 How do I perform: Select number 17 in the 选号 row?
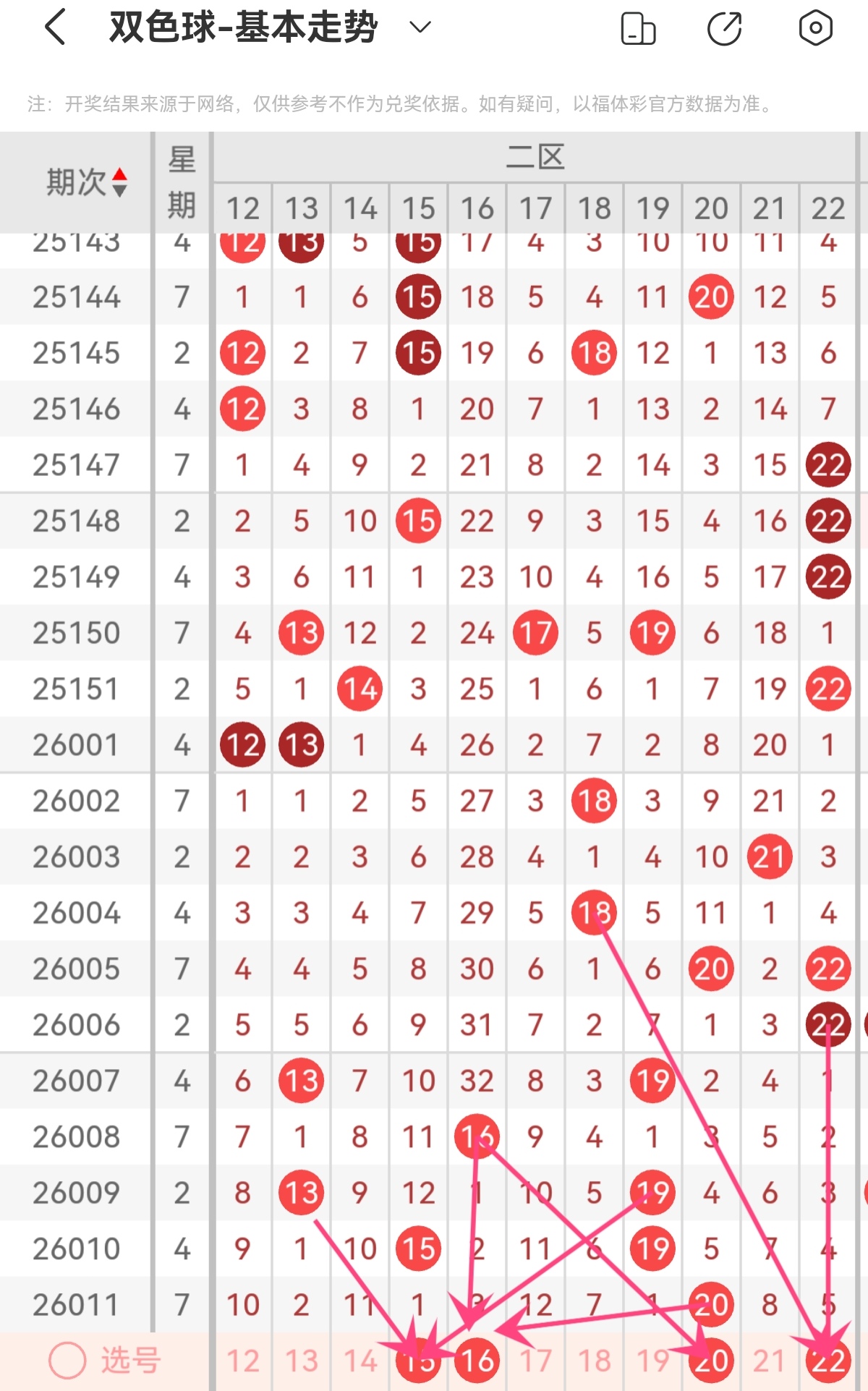coord(536,1361)
